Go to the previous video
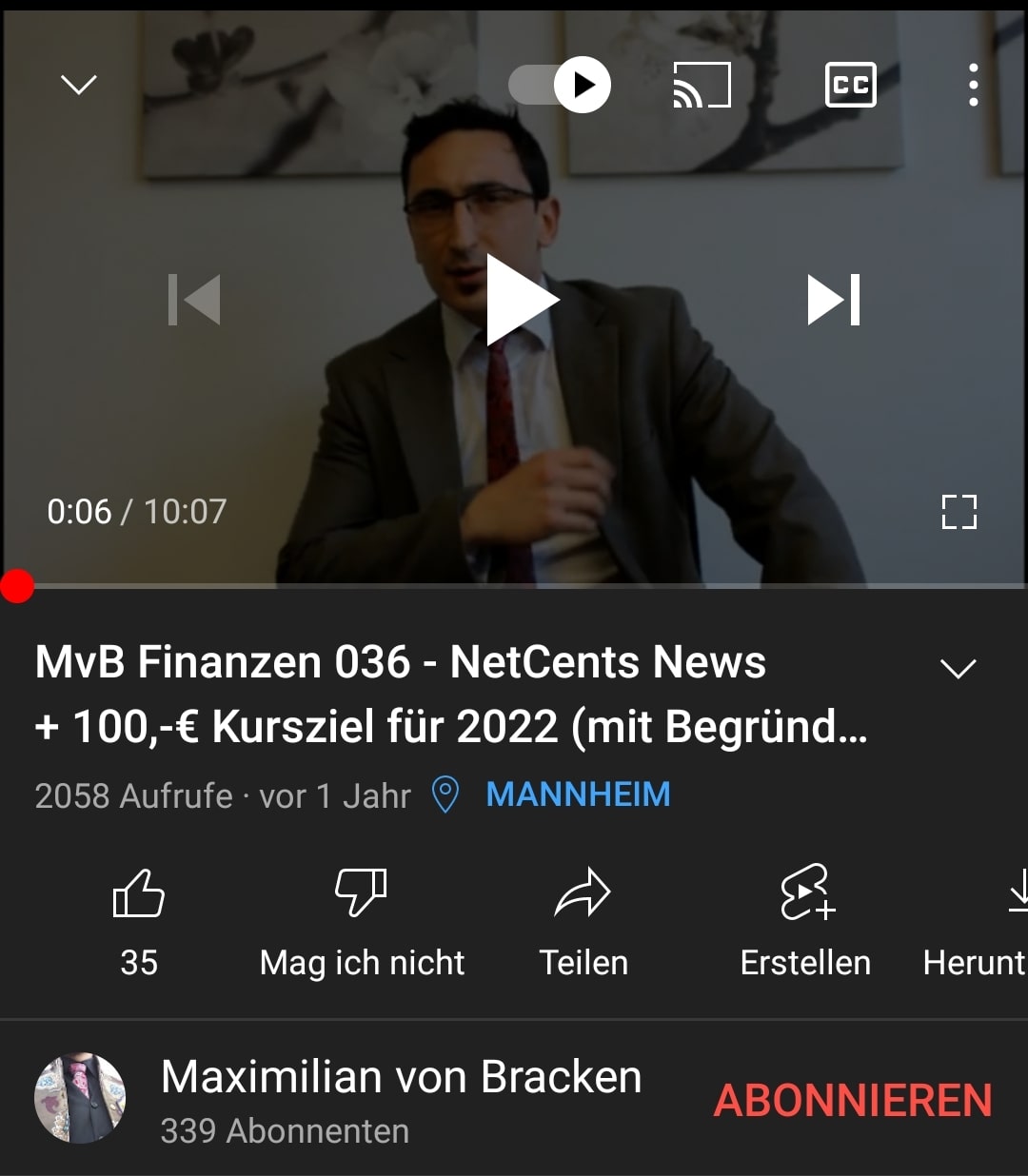Image resolution: width=1028 pixels, height=1176 pixels. 195,300
